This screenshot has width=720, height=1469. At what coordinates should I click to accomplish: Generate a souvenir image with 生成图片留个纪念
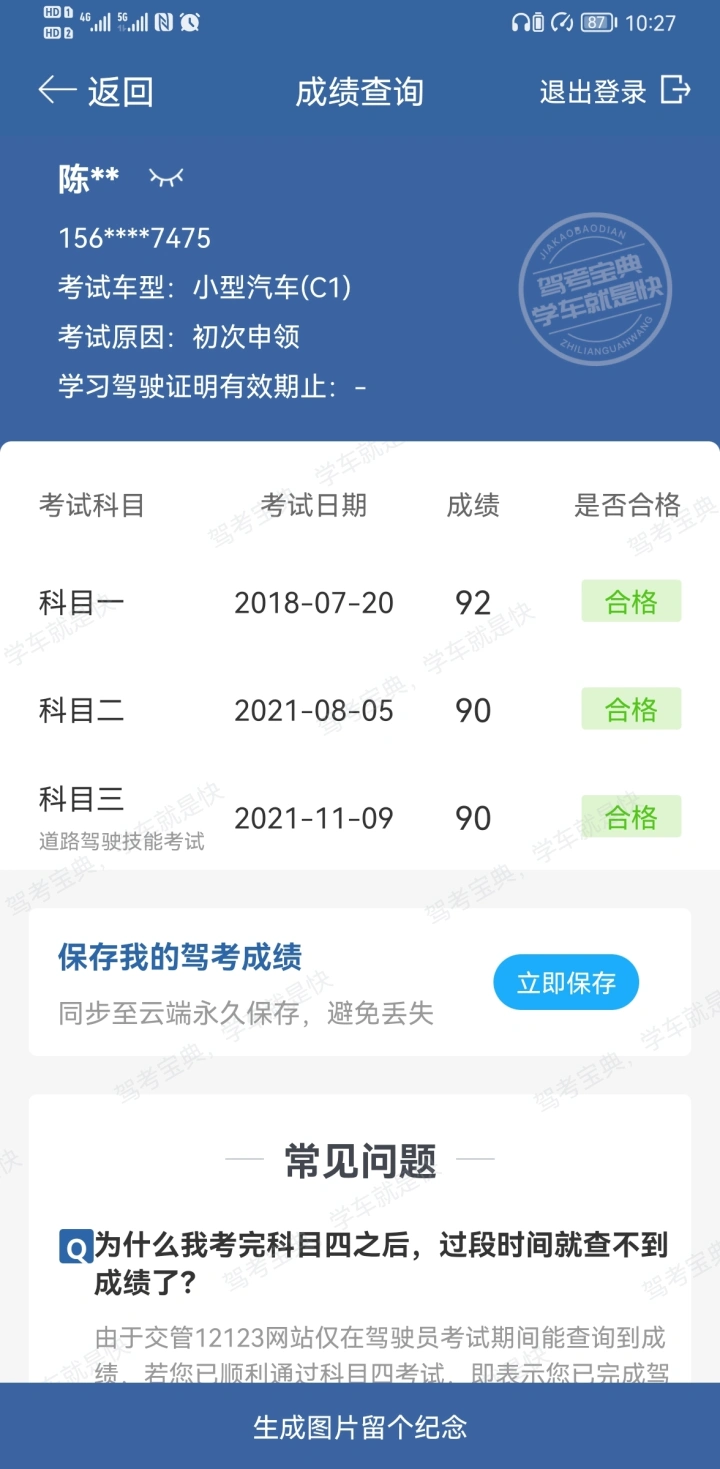click(360, 1427)
